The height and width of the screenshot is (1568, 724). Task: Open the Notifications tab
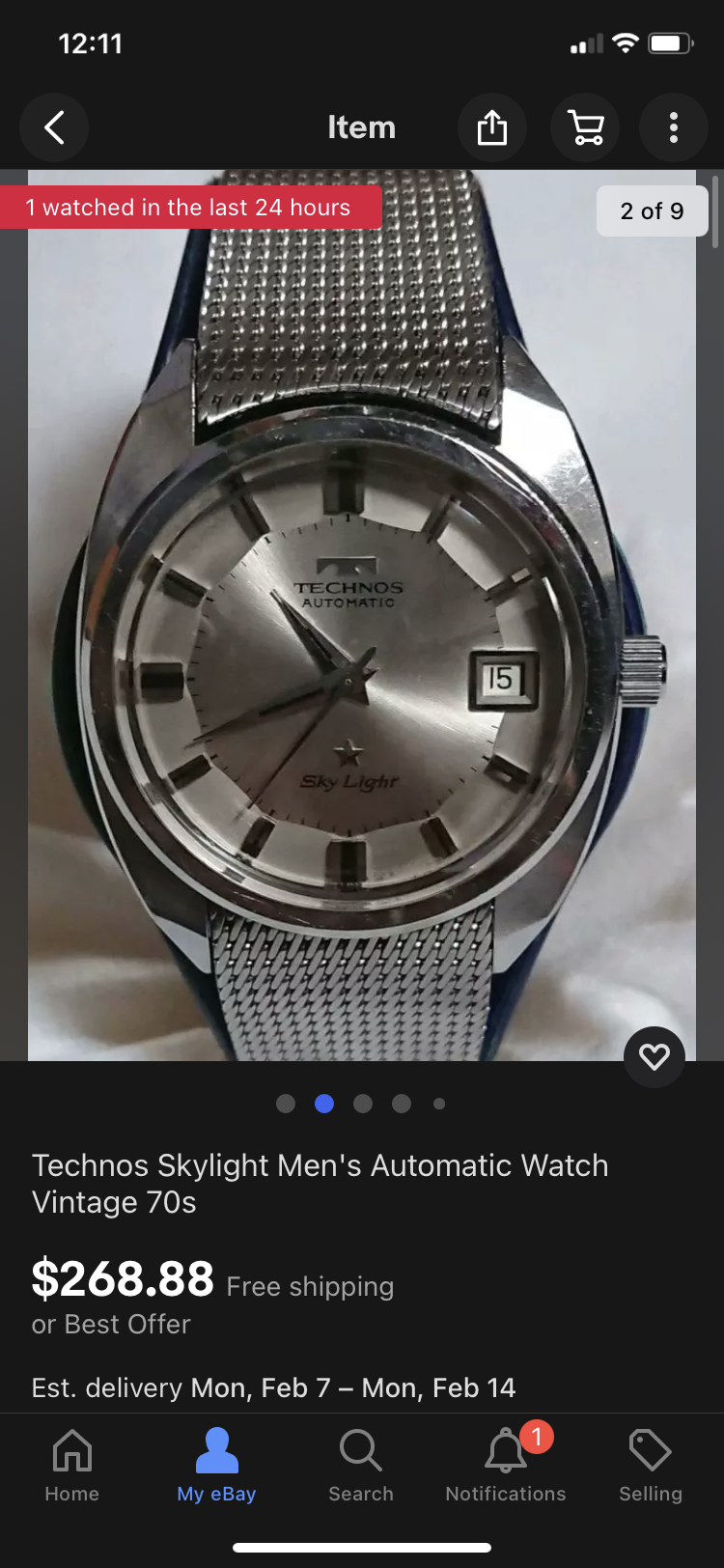pos(506,1466)
